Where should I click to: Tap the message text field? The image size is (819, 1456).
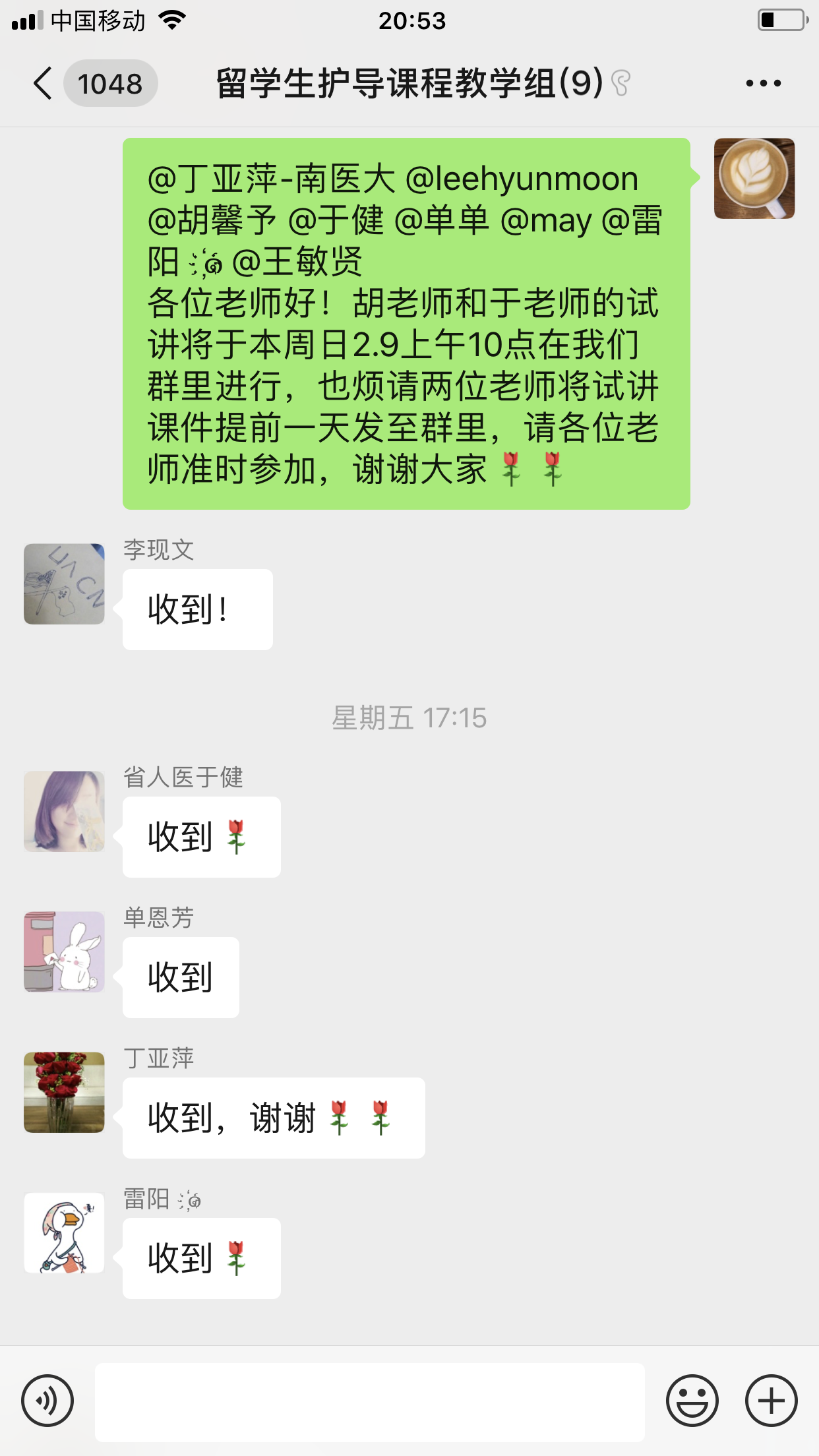click(x=369, y=1402)
